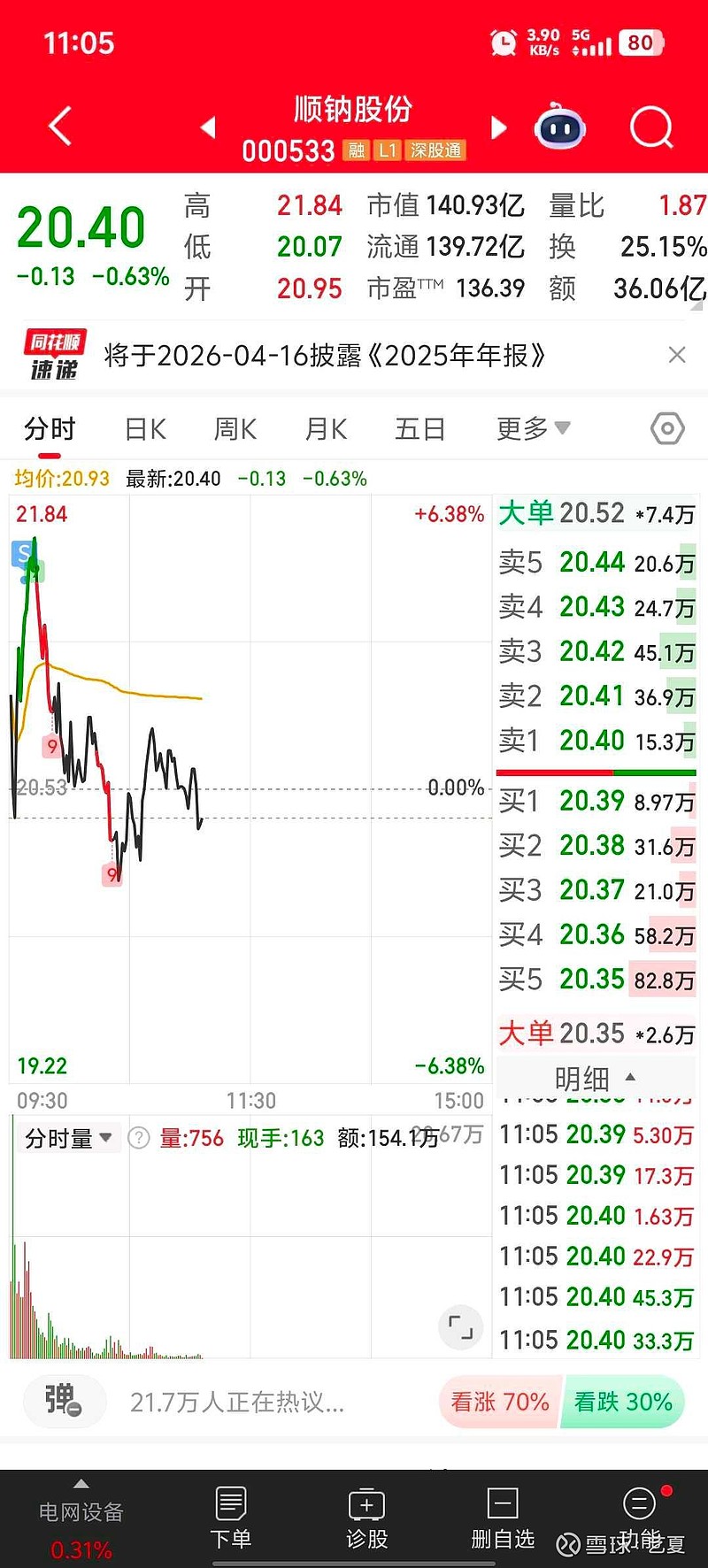
Task: Open chart settings via the target icon
Action: tap(666, 428)
